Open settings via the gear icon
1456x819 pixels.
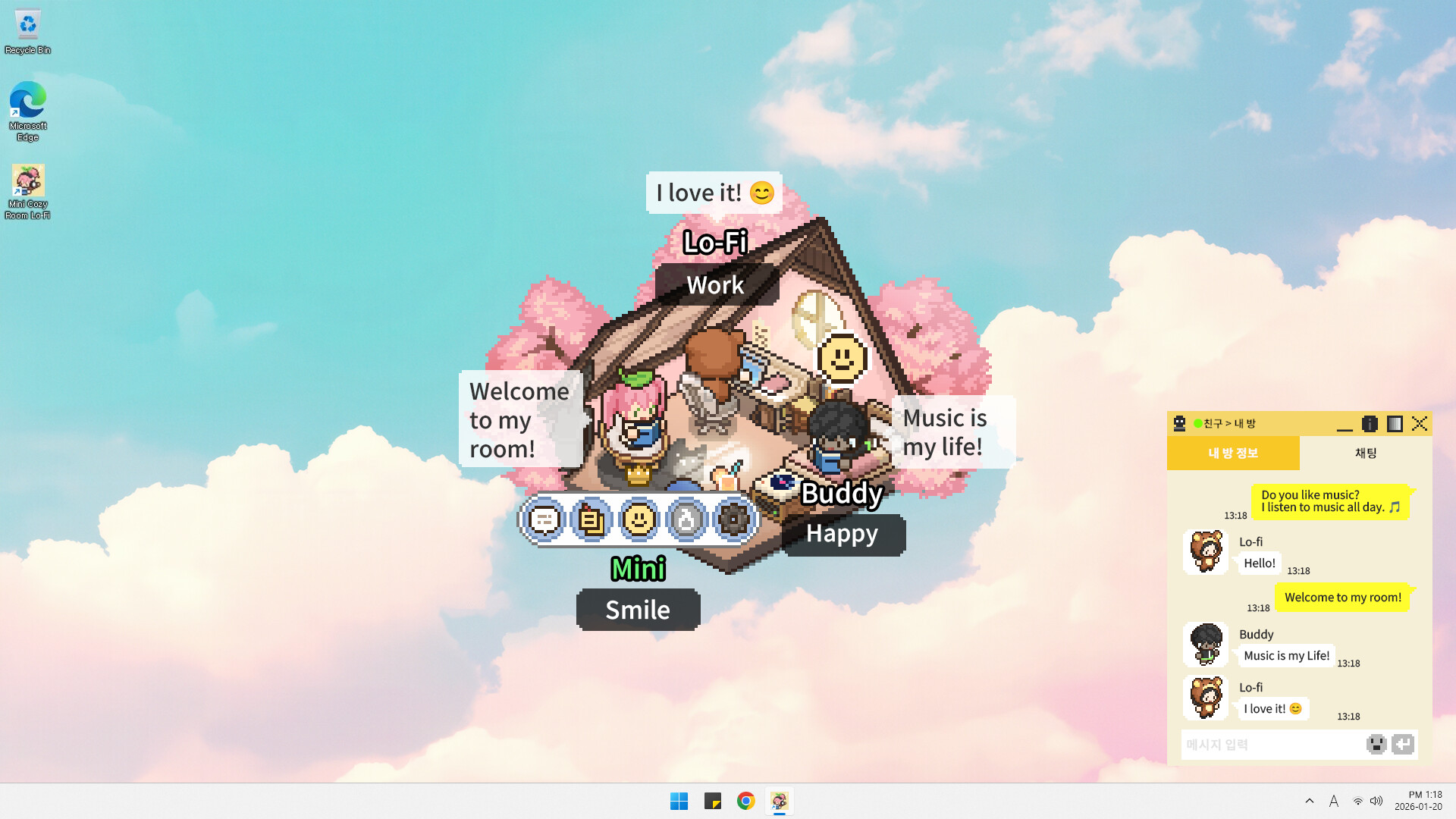(733, 520)
